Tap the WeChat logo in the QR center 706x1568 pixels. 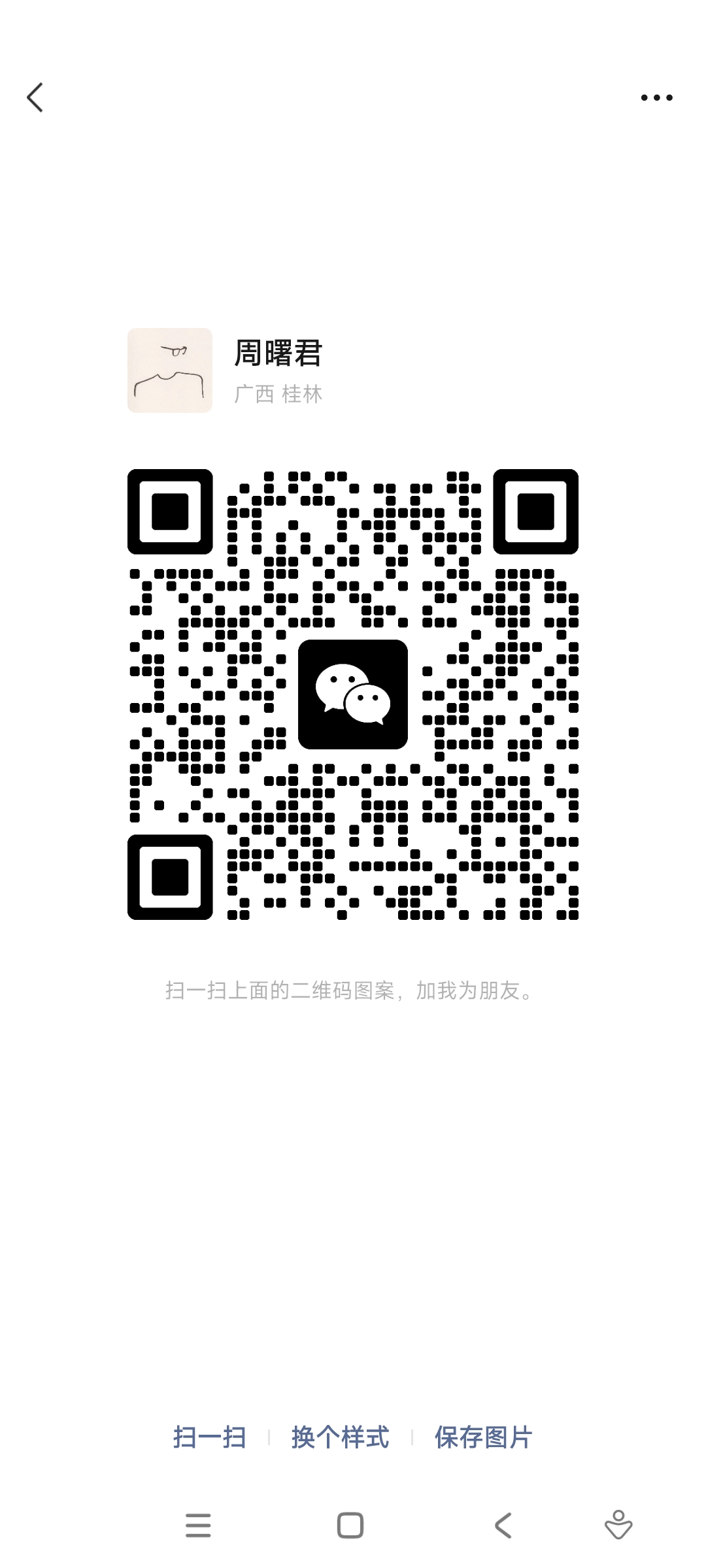(353, 696)
